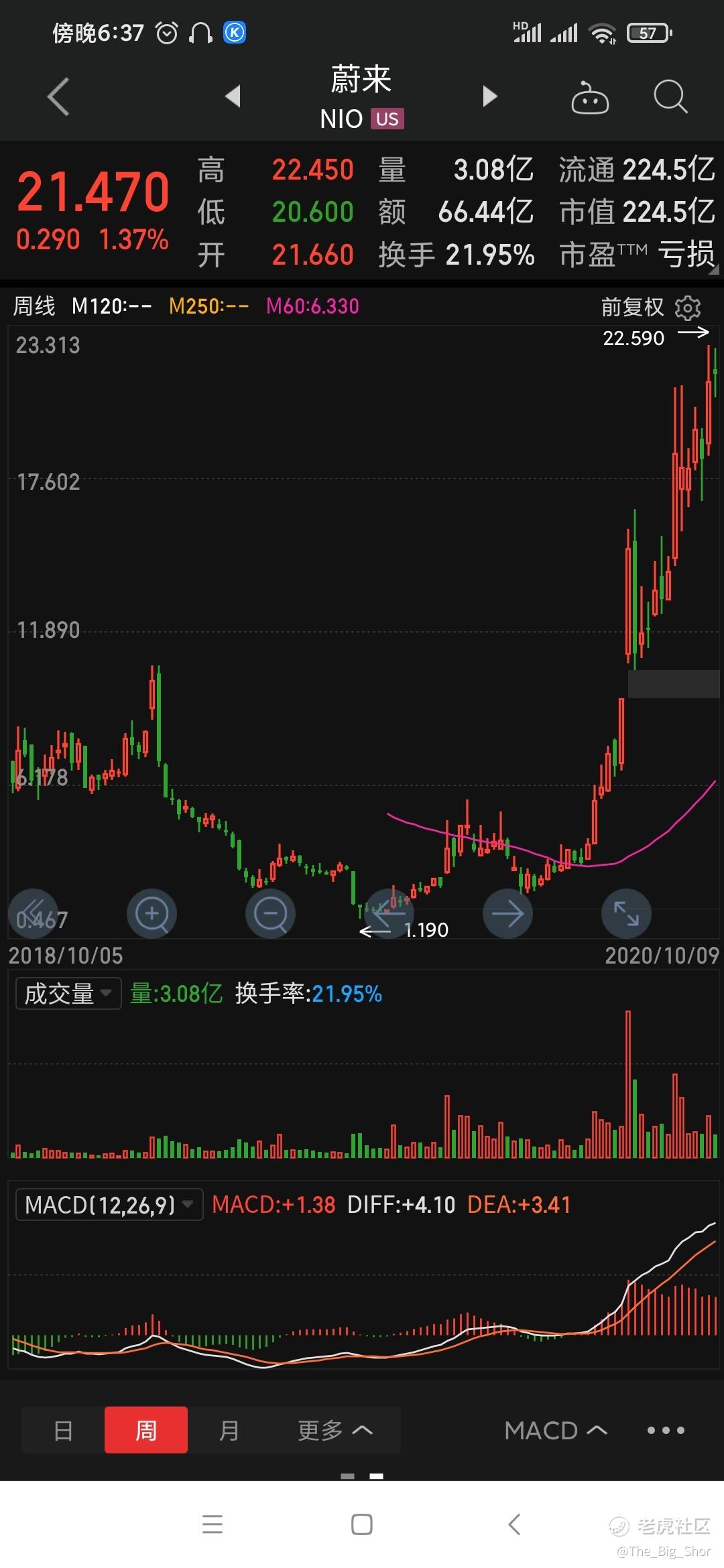Open the three-dot more menu
The width and height of the screenshot is (724, 1568).
tap(666, 1430)
